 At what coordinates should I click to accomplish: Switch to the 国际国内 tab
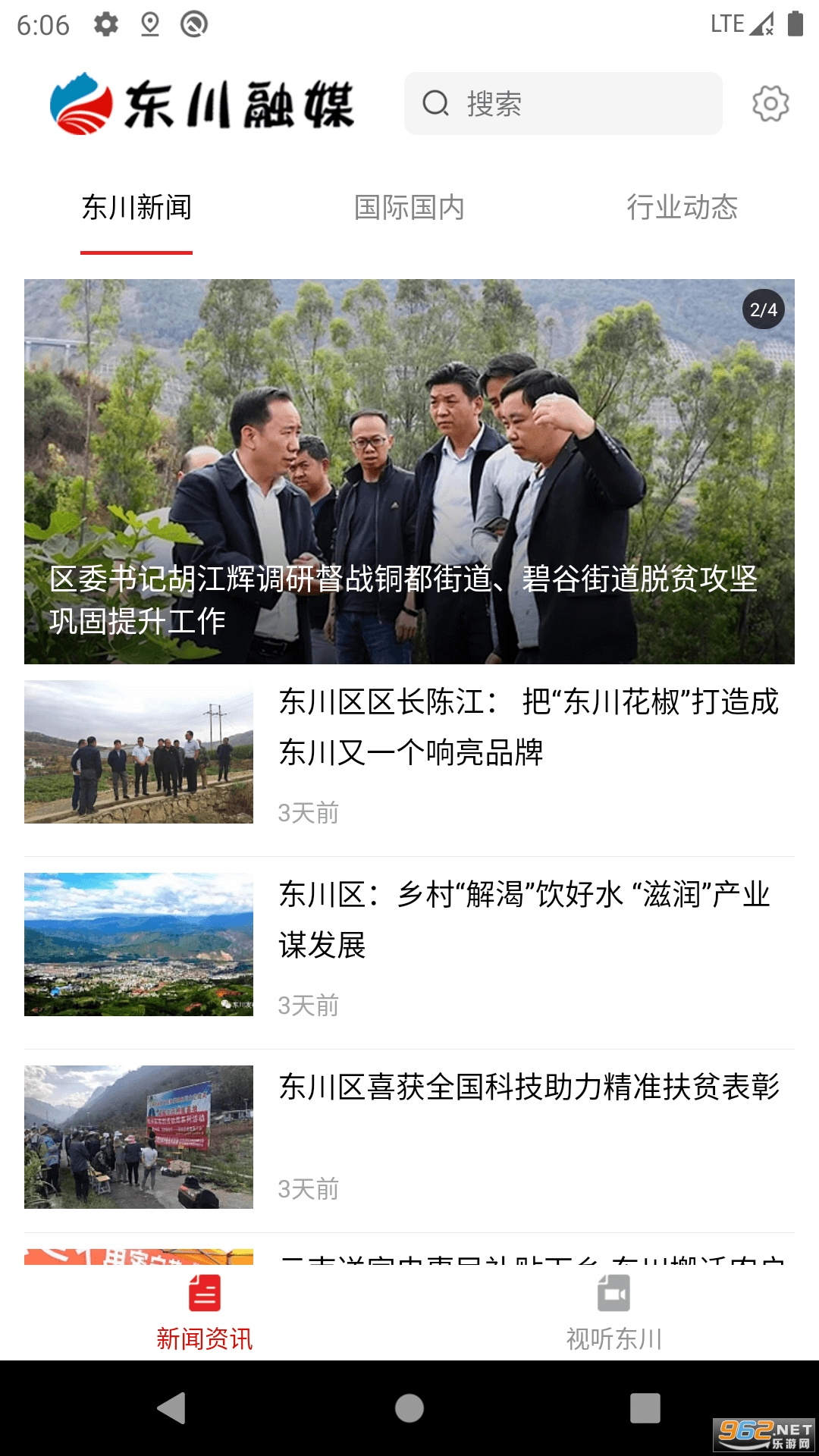(x=409, y=208)
